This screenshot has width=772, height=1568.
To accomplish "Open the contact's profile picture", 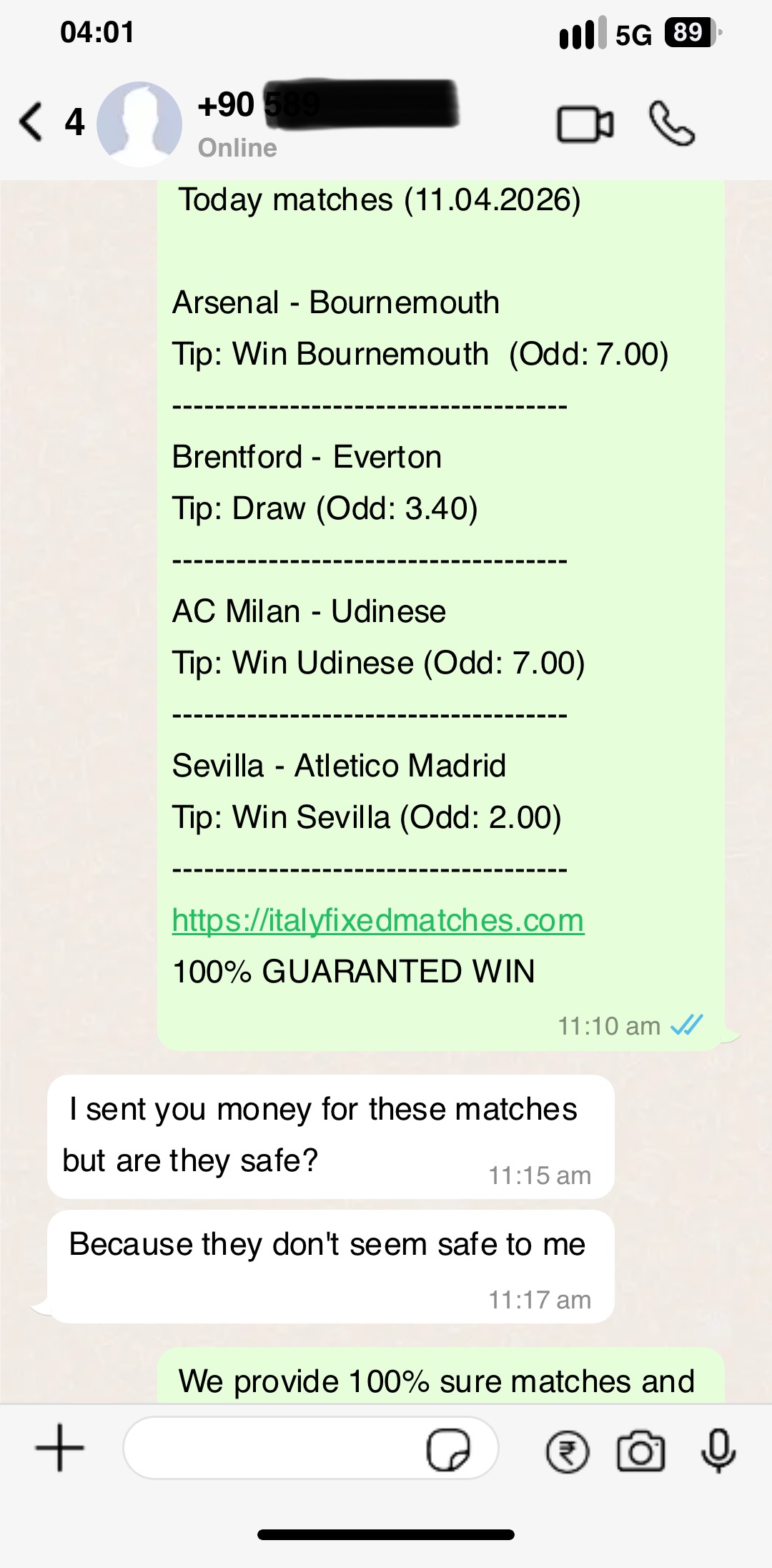I will [139, 124].
